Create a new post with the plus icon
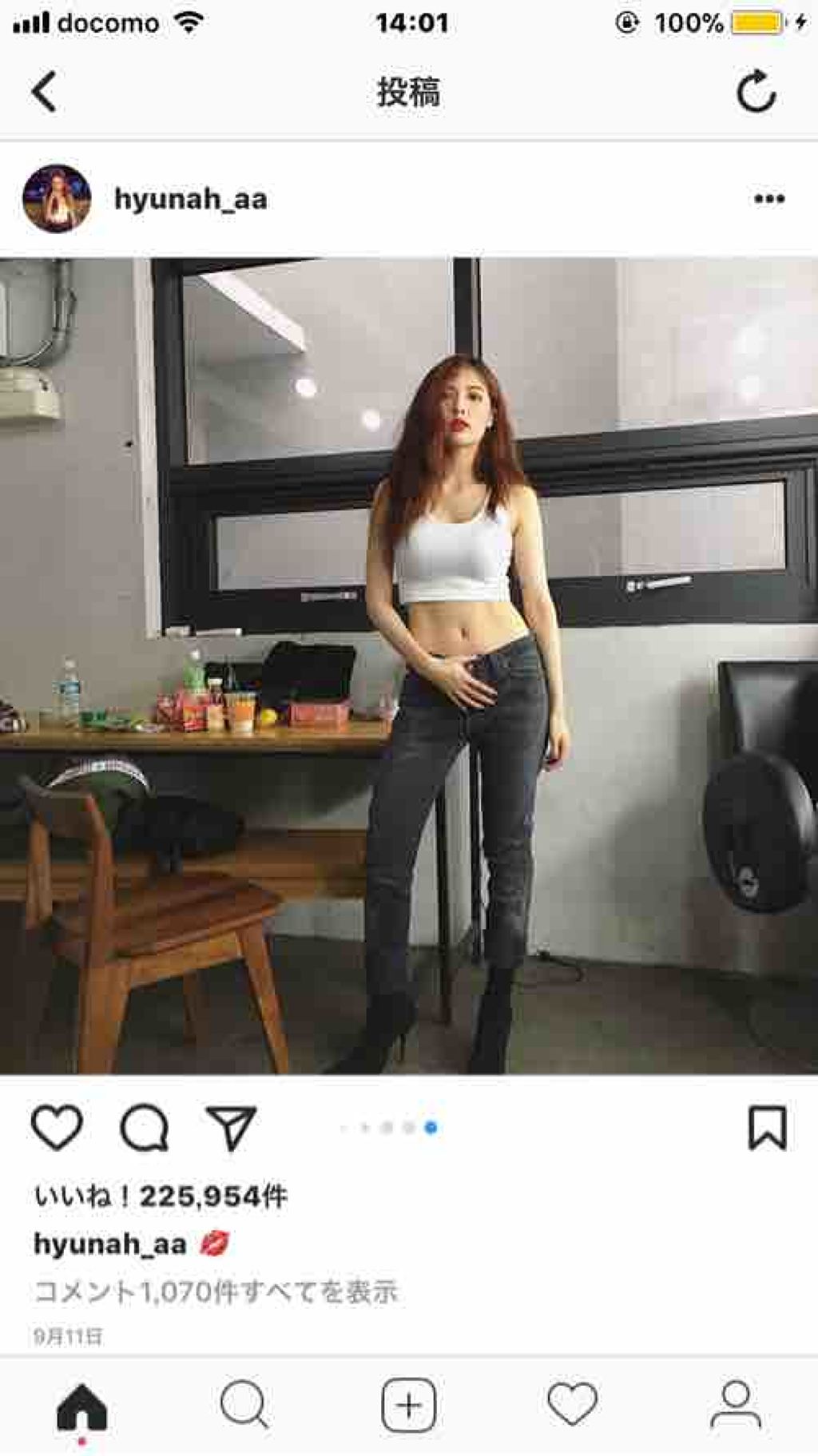 pyautogui.click(x=409, y=1403)
